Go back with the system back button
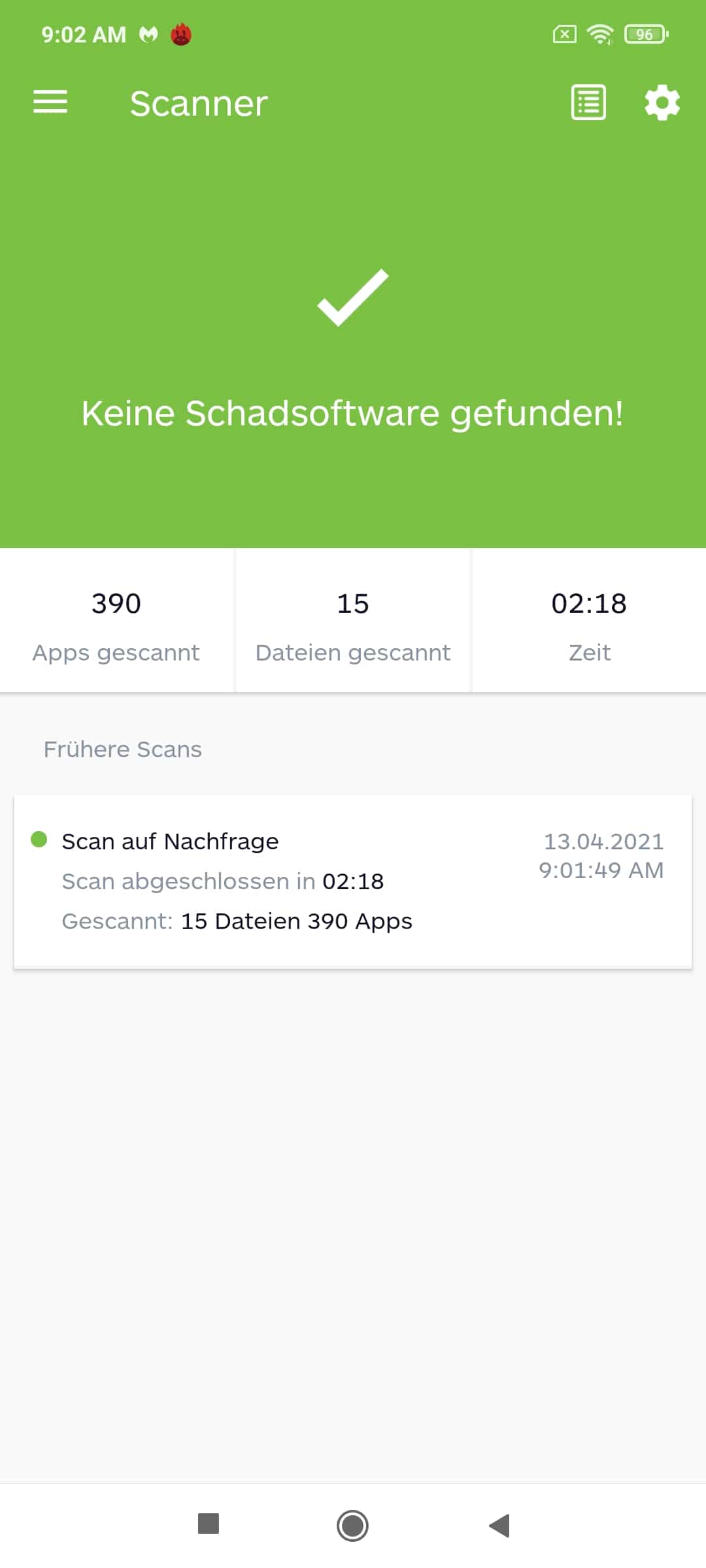706x1568 pixels. pyautogui.click(x=499, y=1526)
